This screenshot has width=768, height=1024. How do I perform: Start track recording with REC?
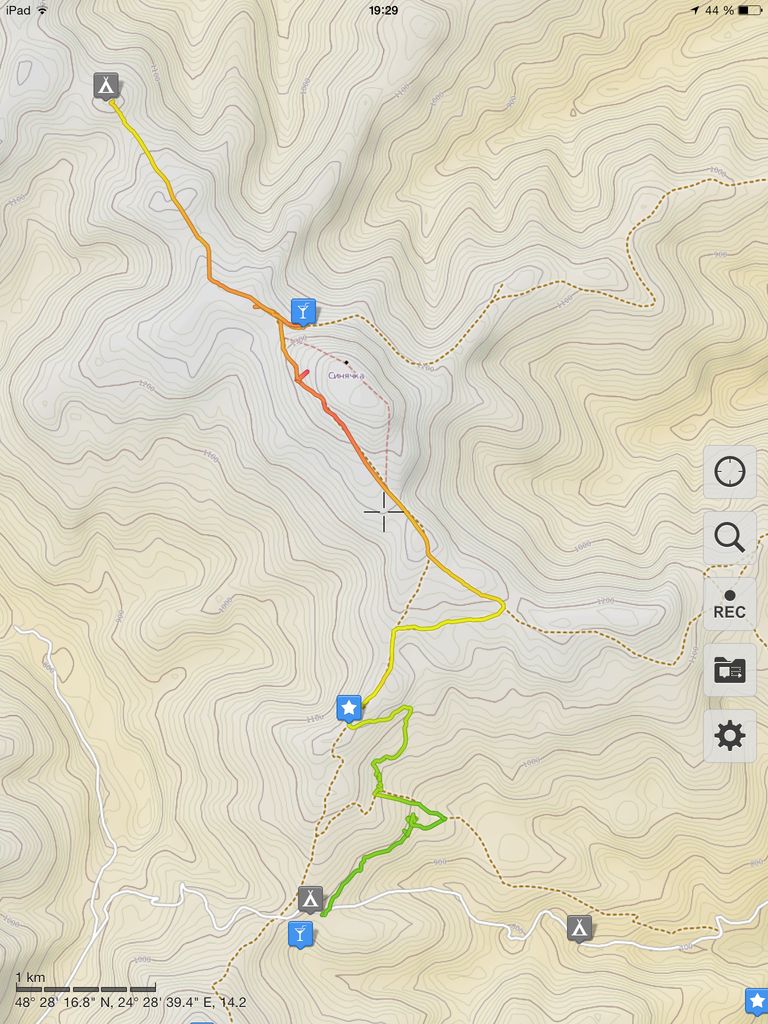[x=730, y=604]
